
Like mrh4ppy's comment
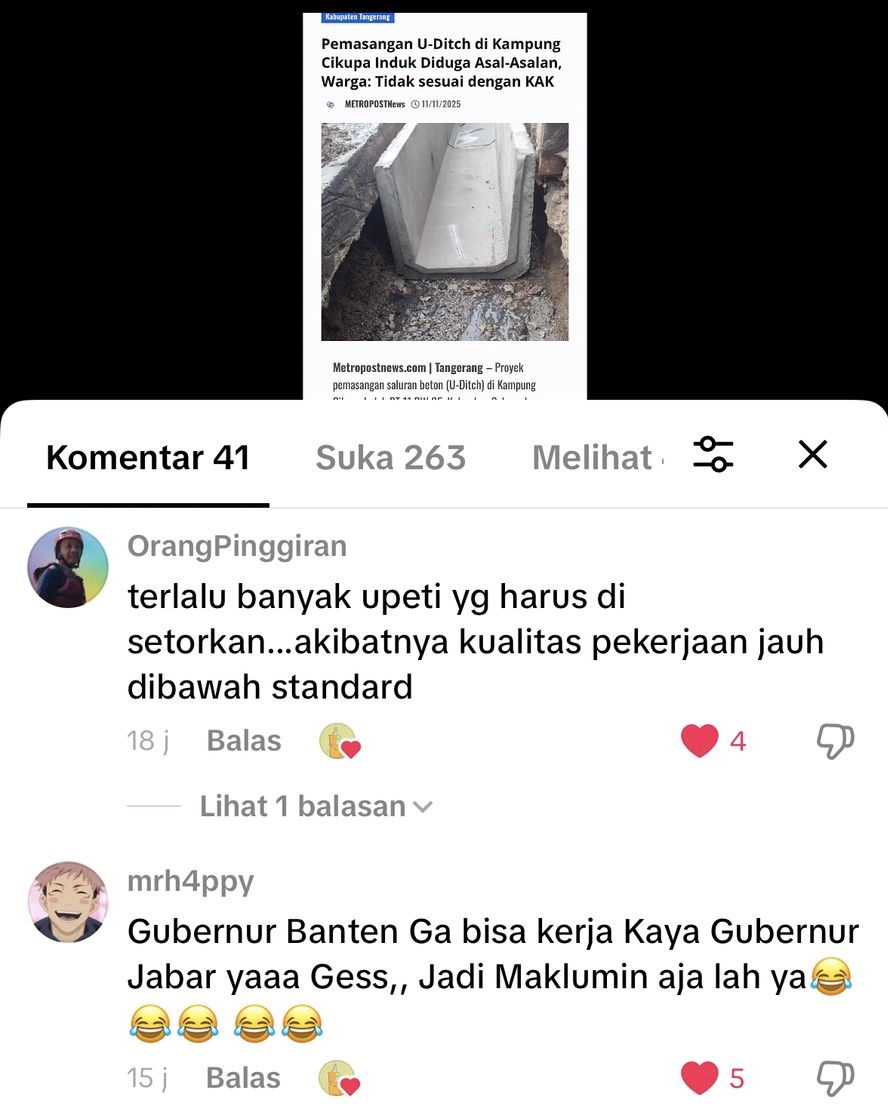[700, 1078]
